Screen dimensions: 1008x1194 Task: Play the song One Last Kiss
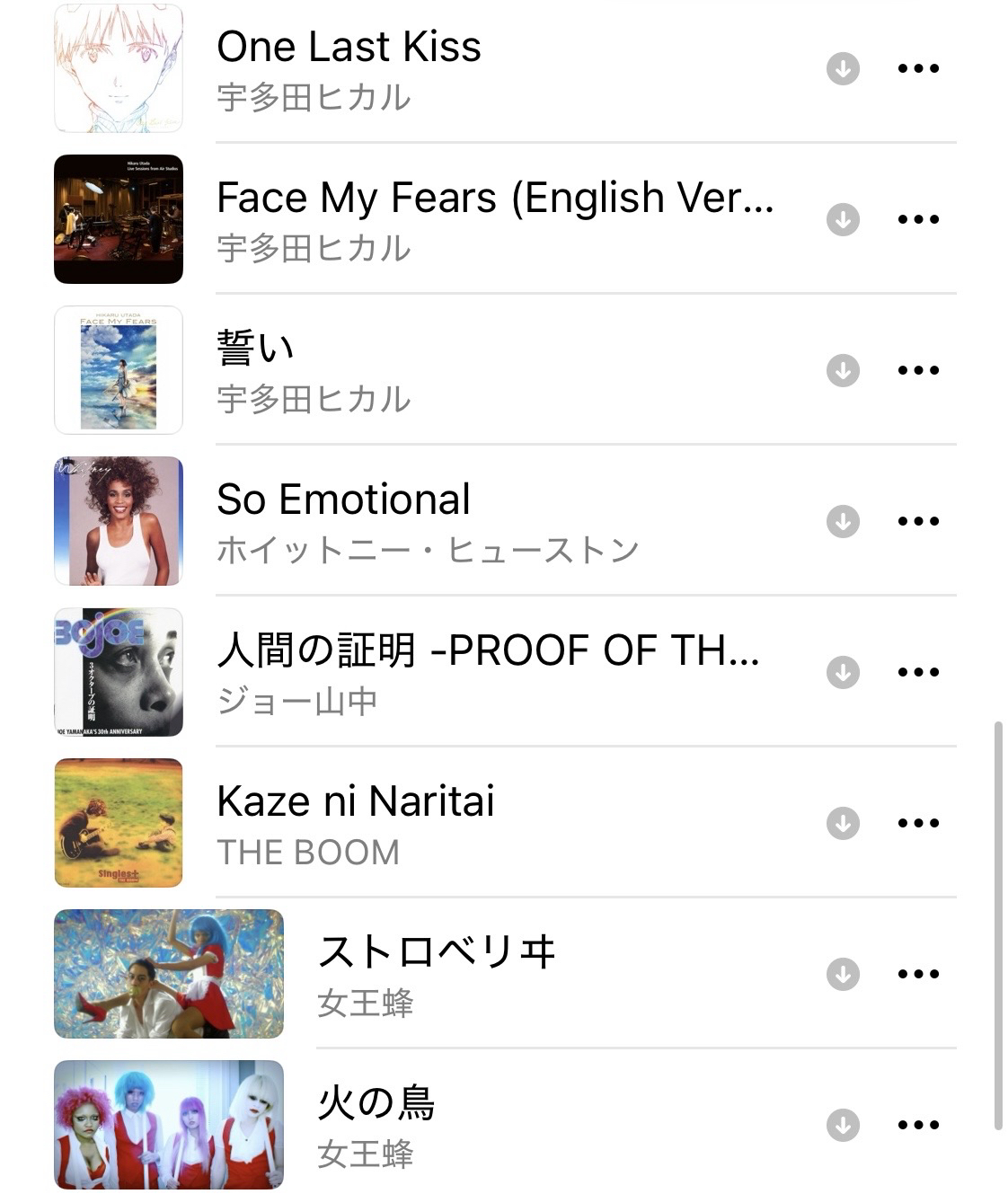pyautogui.click(x=349, y=48)
